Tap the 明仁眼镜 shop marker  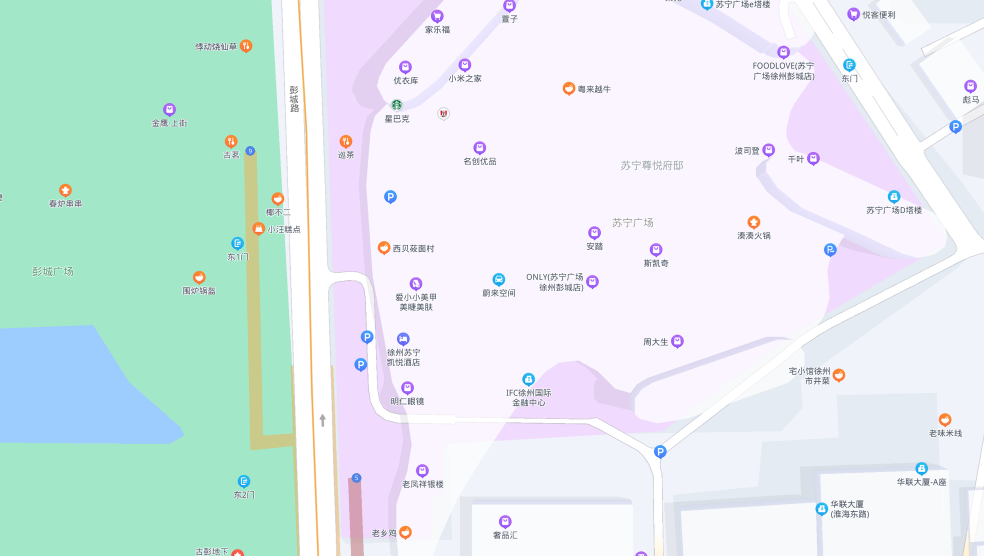[x=407, y=388]
